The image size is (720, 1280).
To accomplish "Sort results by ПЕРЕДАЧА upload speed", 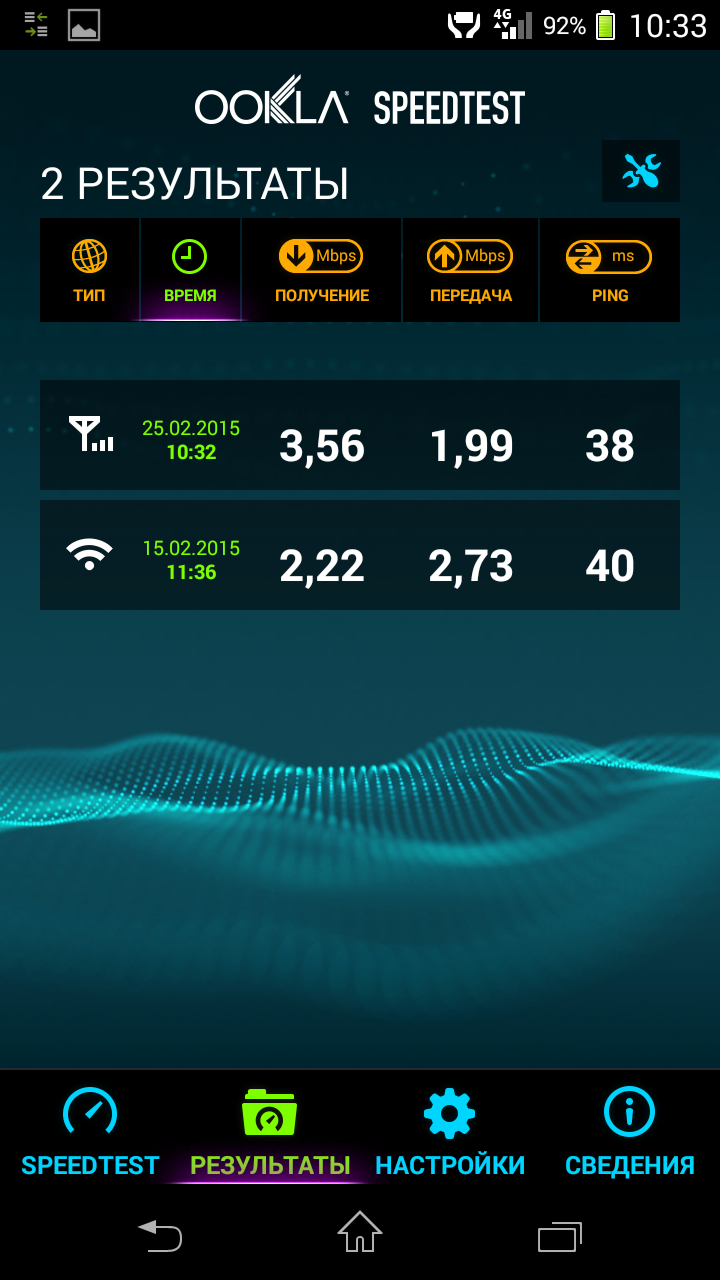I will 470,270.
